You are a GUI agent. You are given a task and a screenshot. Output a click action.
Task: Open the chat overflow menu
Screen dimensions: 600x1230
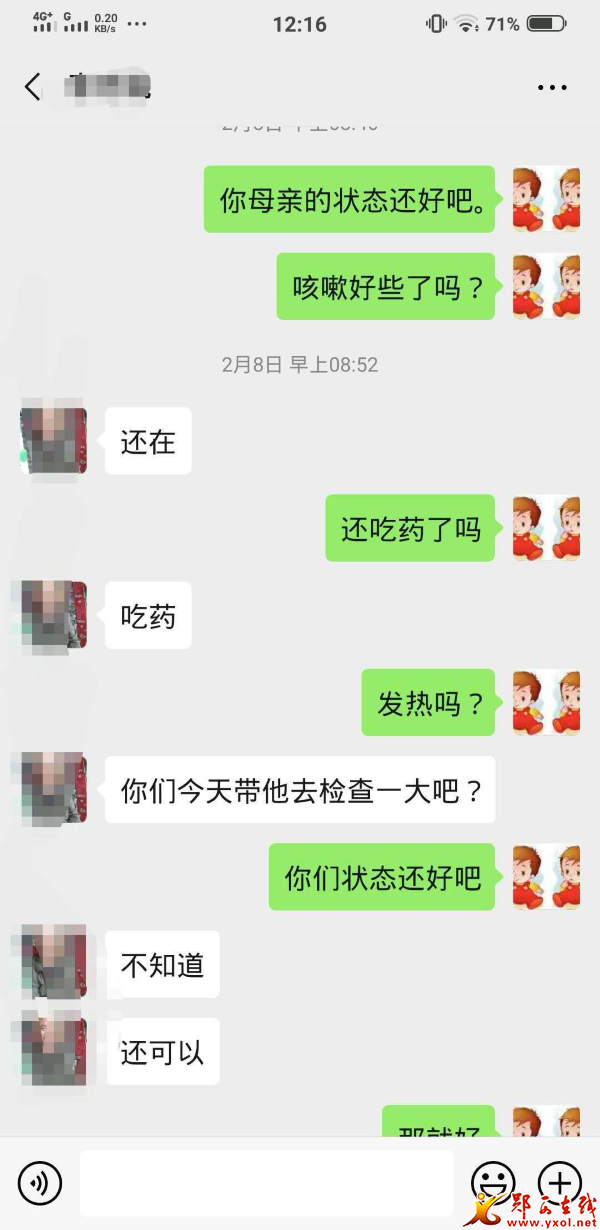tap(552, 88)
